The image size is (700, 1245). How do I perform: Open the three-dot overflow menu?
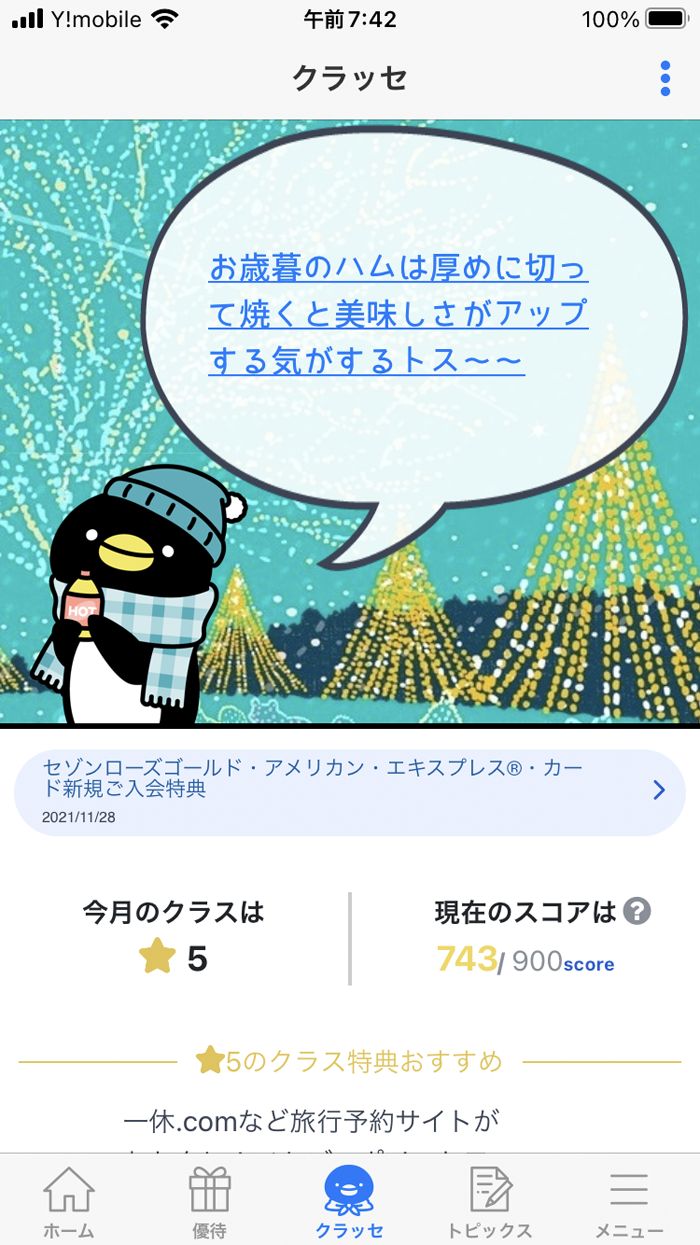click(x=665, y=78)
